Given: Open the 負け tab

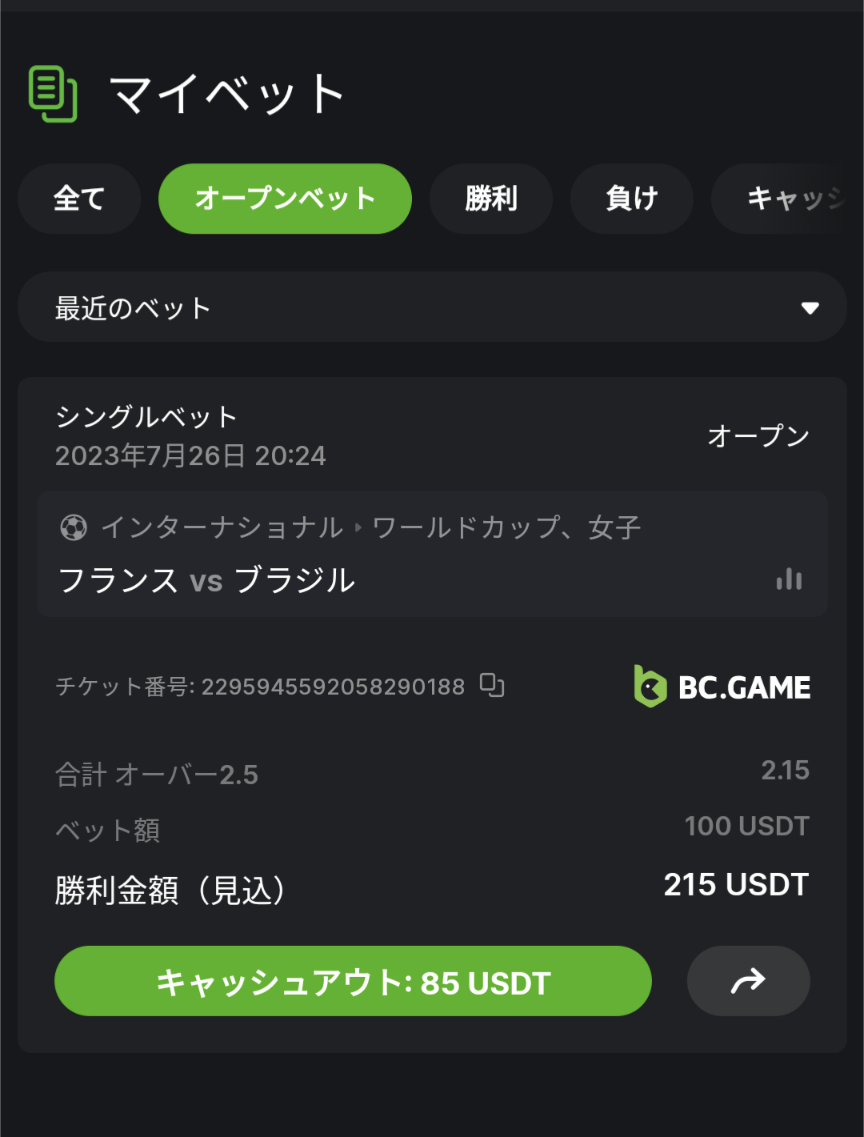Looking at the screenshot, I should 632,199.
